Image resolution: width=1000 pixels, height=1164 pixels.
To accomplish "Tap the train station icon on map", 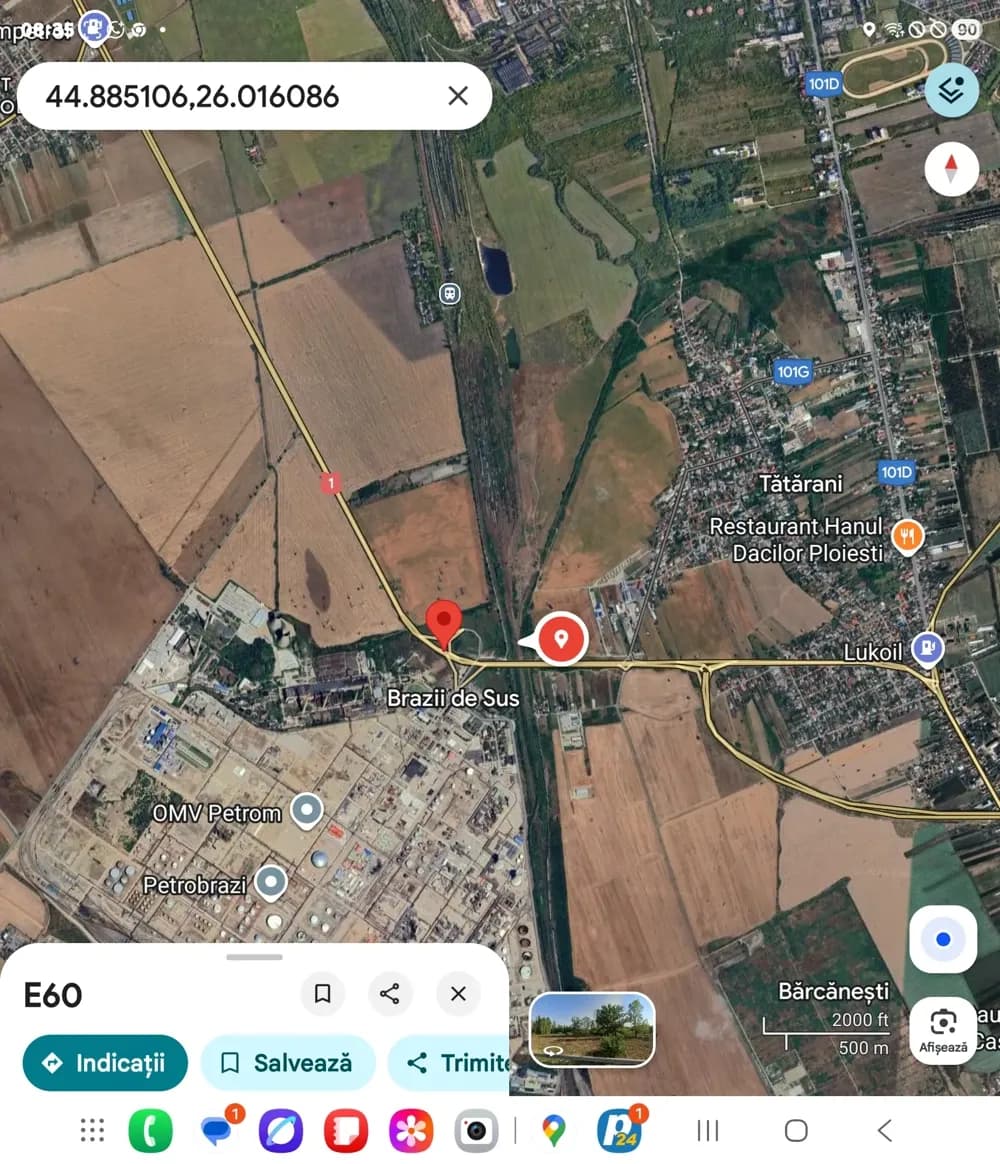I will [x=449, y=294].
